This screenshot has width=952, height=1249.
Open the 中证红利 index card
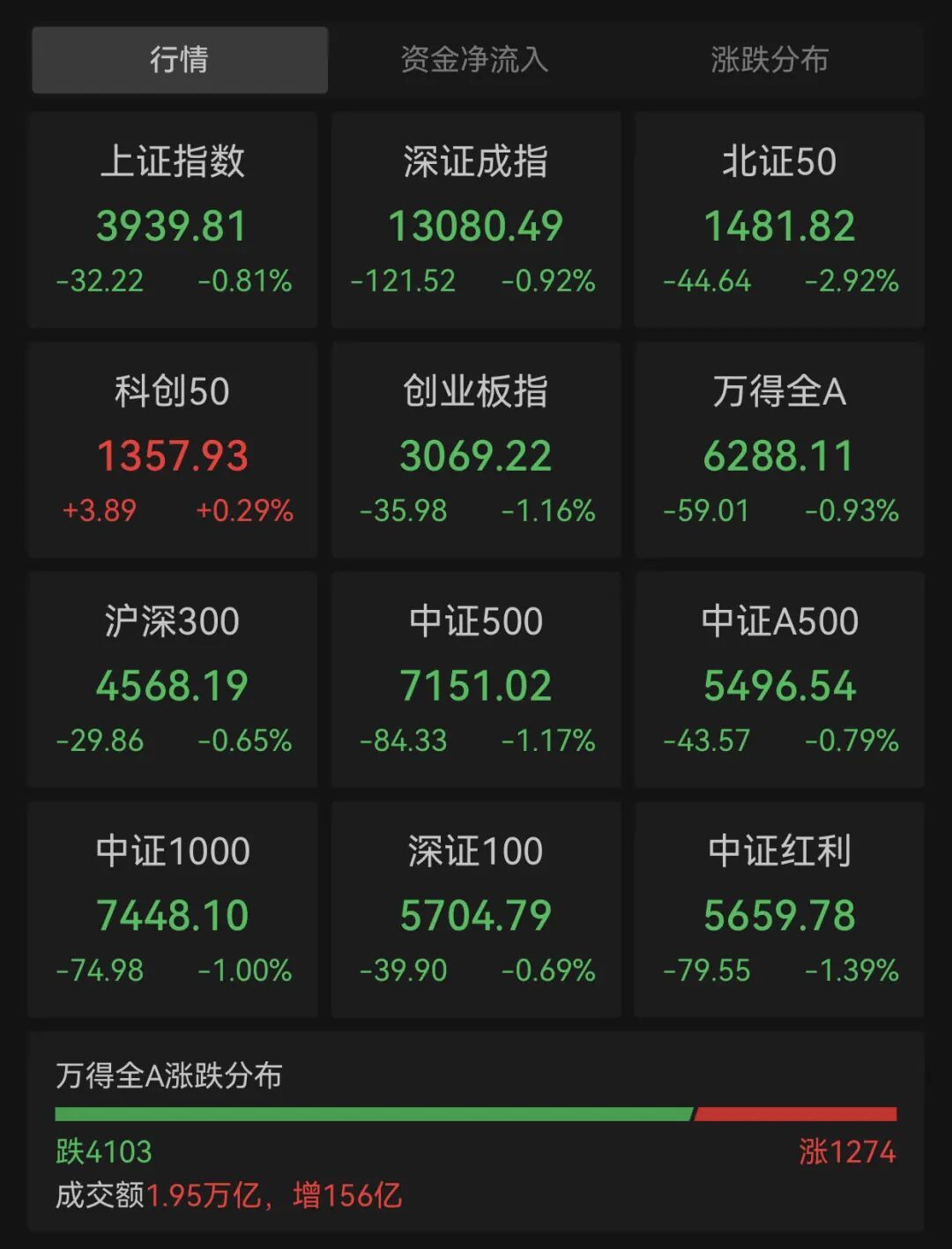pos(779,910)
